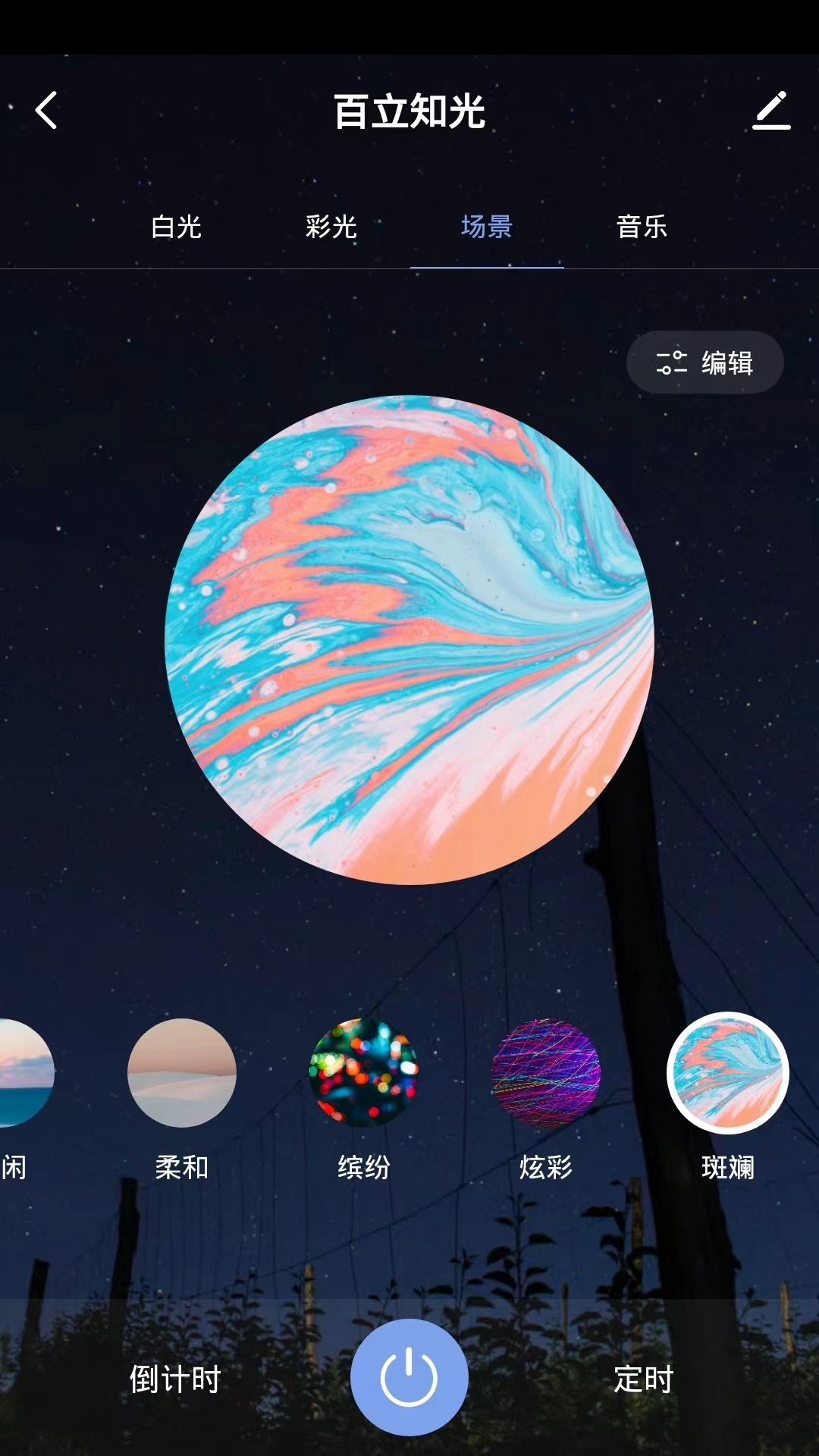Image resolution: width=819 pixels, height=1456 pixels.
Task: Toggle the light power button
Action: pyautogui.click(x=409, y=1377)
